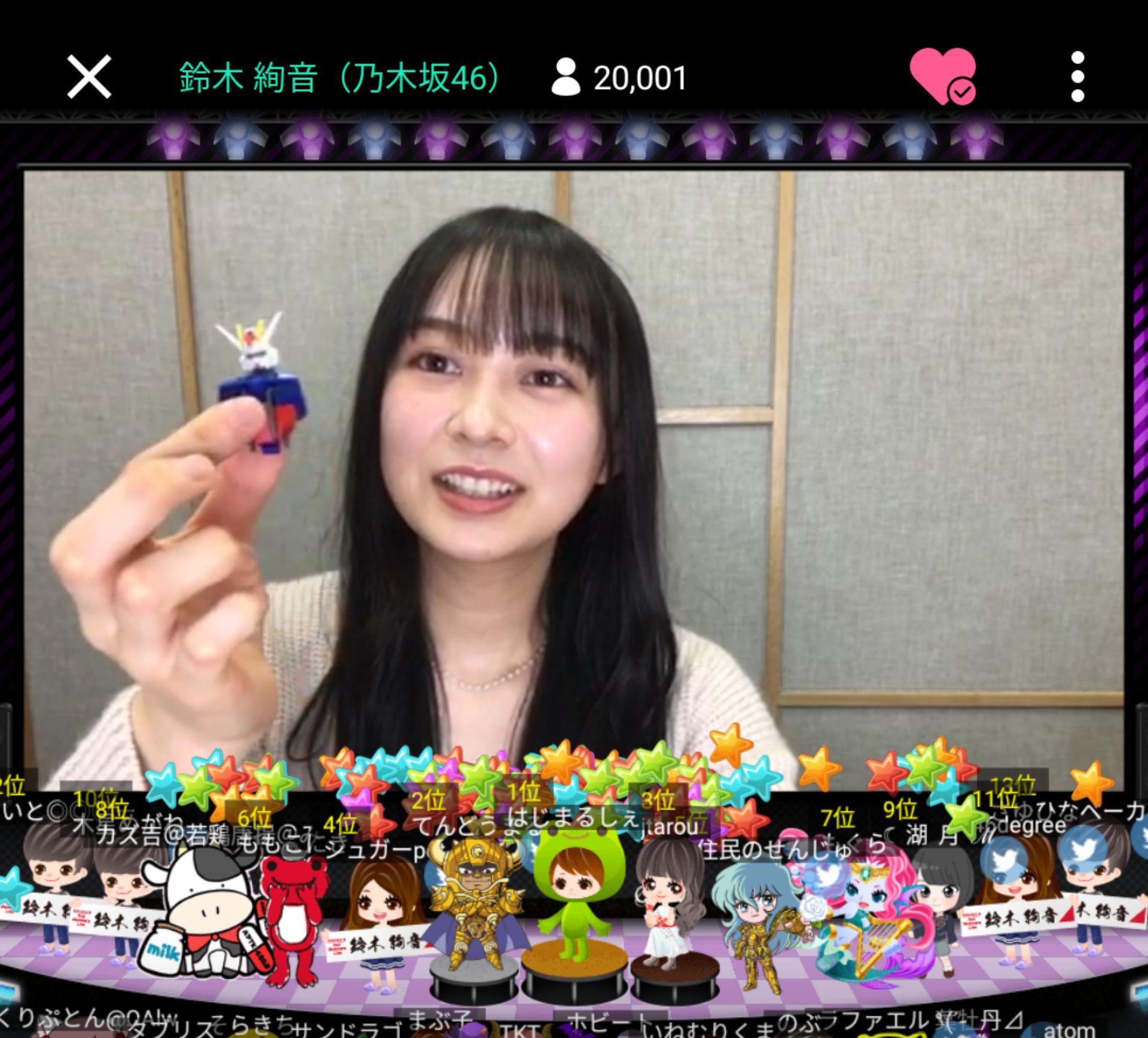Tap the pink follow heart icon
This screenshot has height=1038, width=1148.
click(x=942, y=77)
